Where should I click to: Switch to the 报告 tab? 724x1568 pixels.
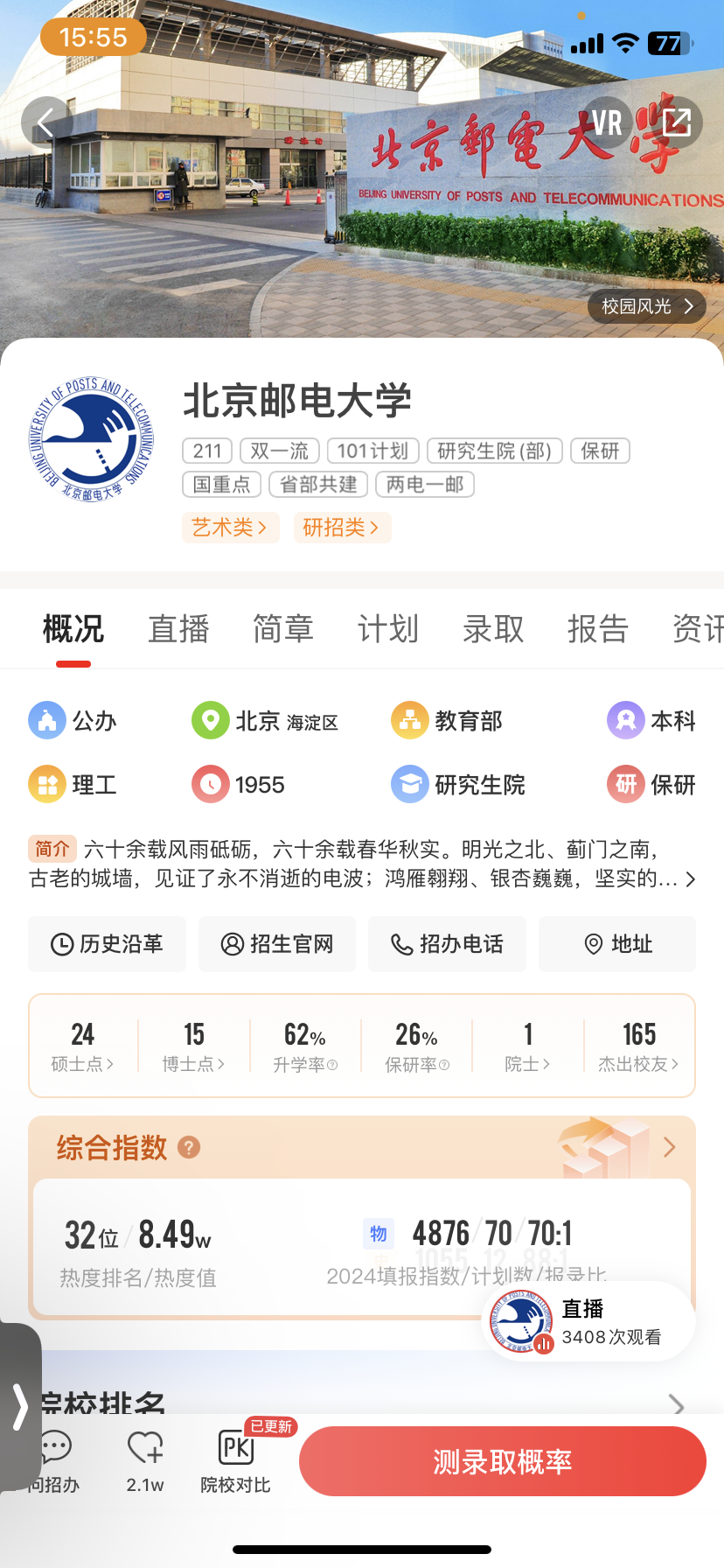coord(598,629)
